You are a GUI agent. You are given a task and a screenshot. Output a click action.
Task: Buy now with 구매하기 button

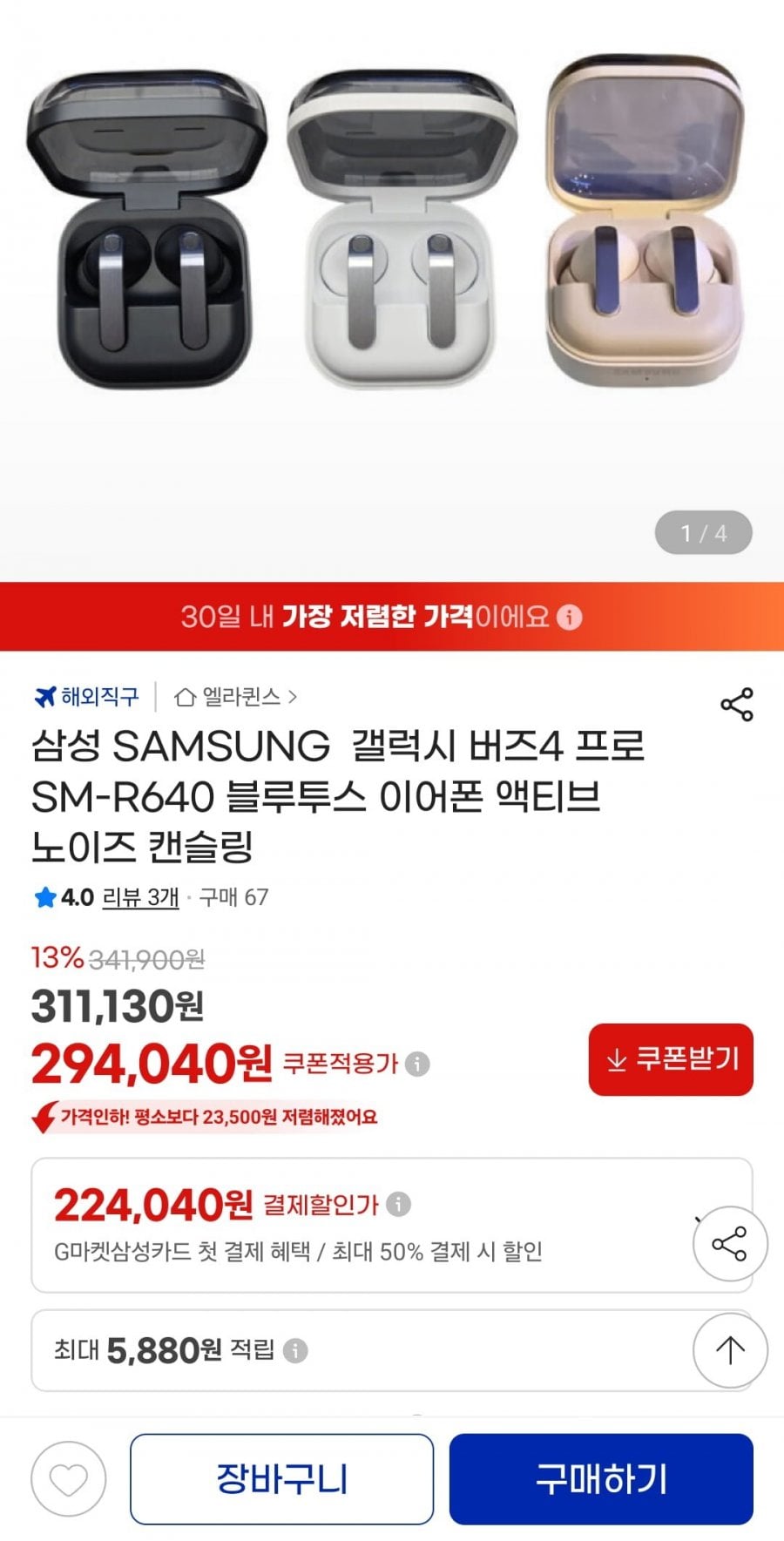click(601, 1479)
